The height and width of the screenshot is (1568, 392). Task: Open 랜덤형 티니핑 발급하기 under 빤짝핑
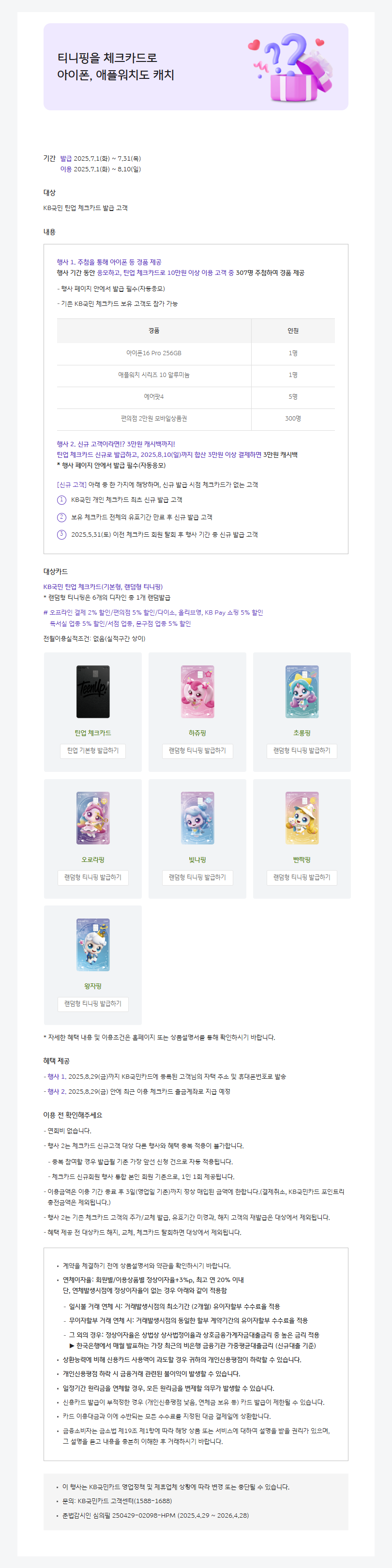(302, 877)
